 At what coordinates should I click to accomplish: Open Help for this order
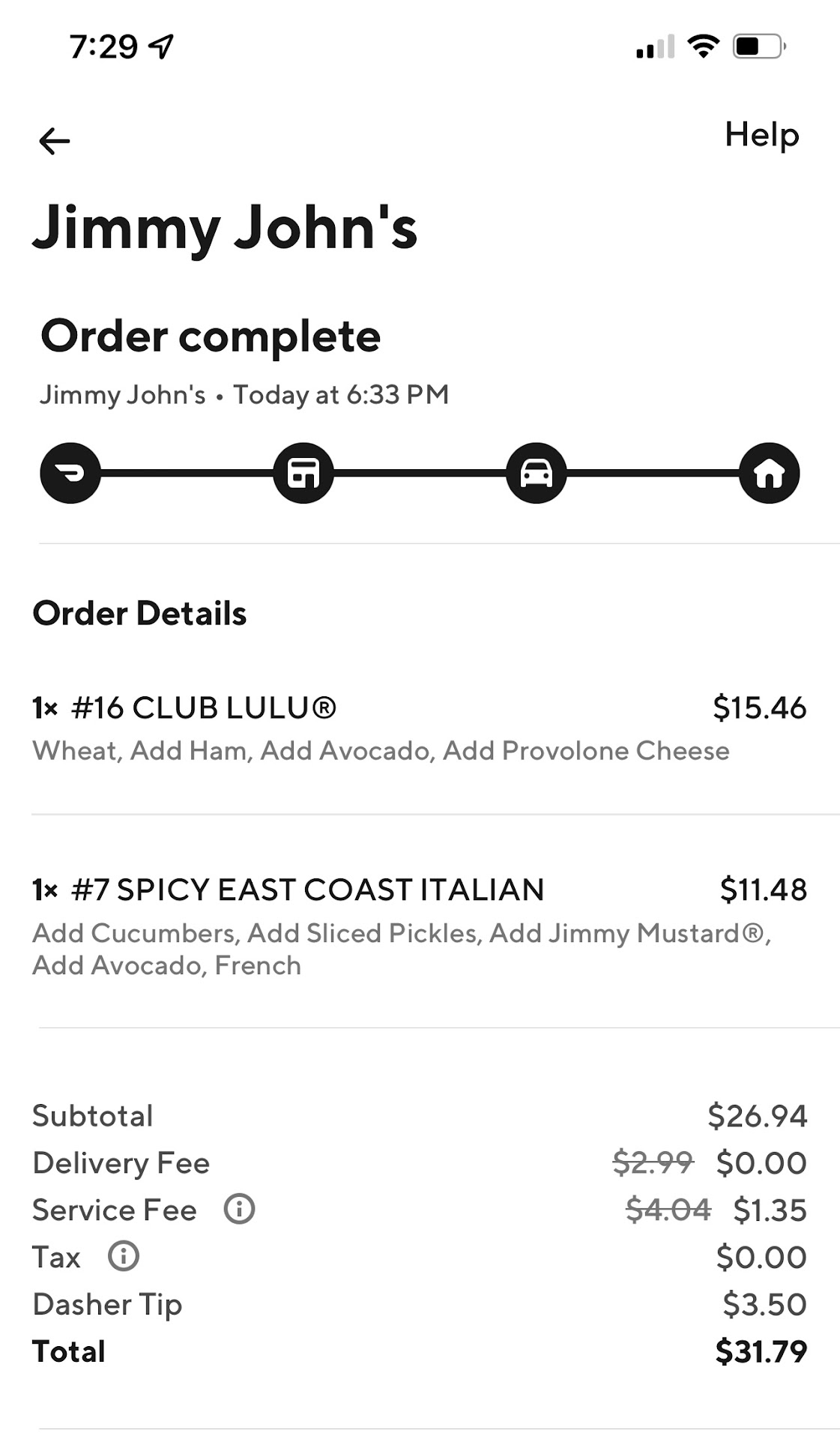pyautogui.click(x=761, y=135)
